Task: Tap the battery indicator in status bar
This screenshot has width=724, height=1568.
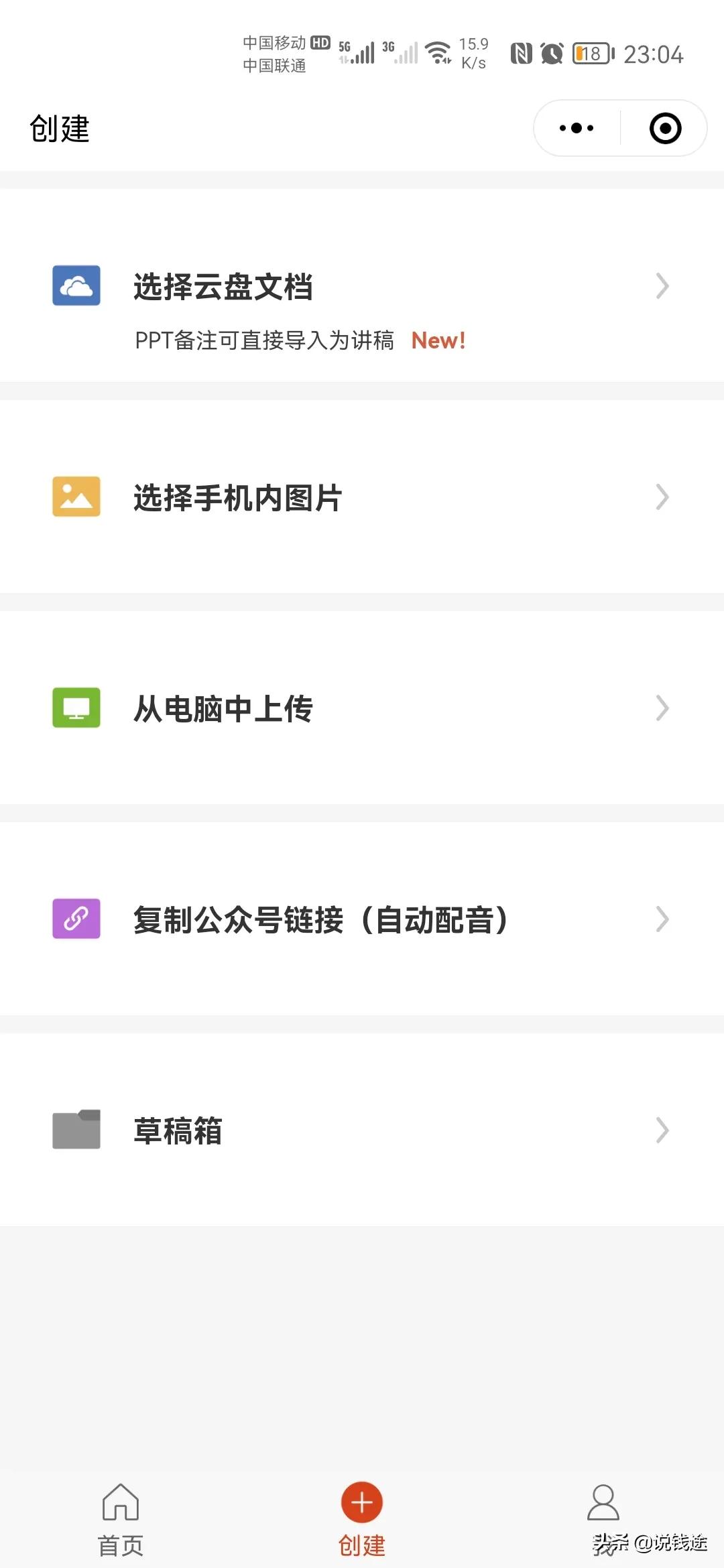Action: (x=590, y=56)
